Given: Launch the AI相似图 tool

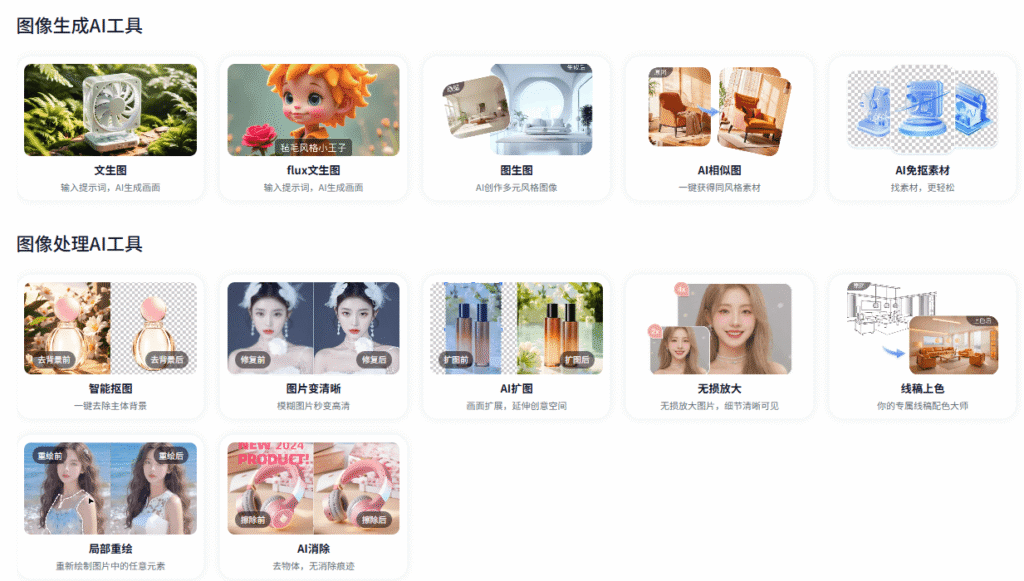Looking at the screenshot, I should 719,127.
